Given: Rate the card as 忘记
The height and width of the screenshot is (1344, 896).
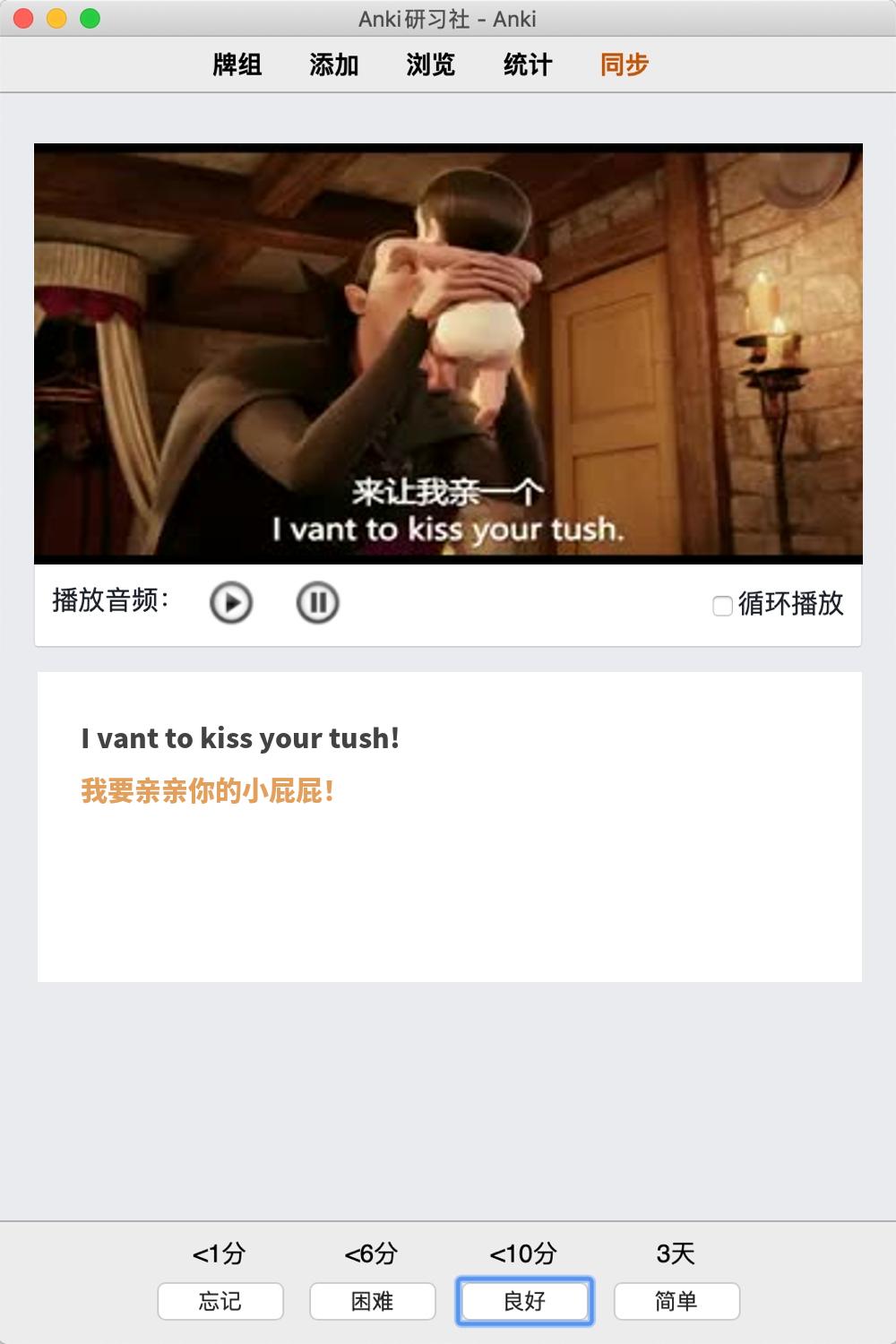Looking at the screenshot, I should tap(220, 1301).
